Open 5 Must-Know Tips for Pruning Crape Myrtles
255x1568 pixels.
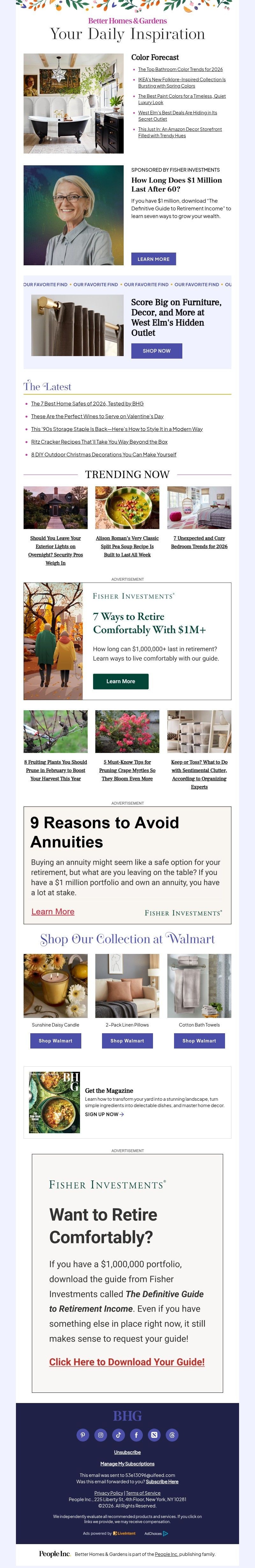(127, 770)
